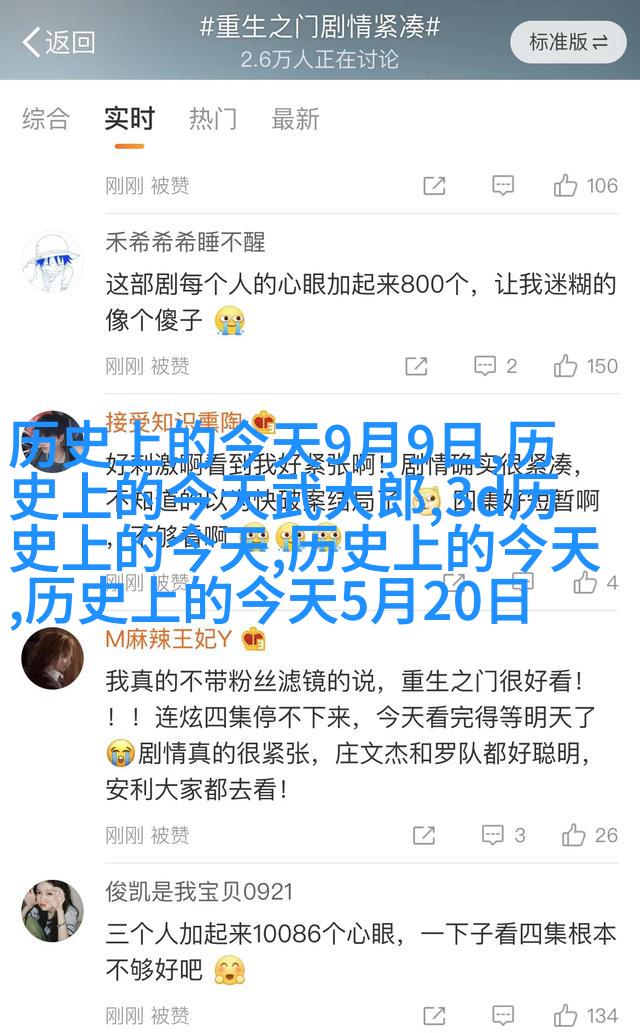Repost M麻辣王妃Y's post
The image size is (640, 1033).
[x=424, y=835]
